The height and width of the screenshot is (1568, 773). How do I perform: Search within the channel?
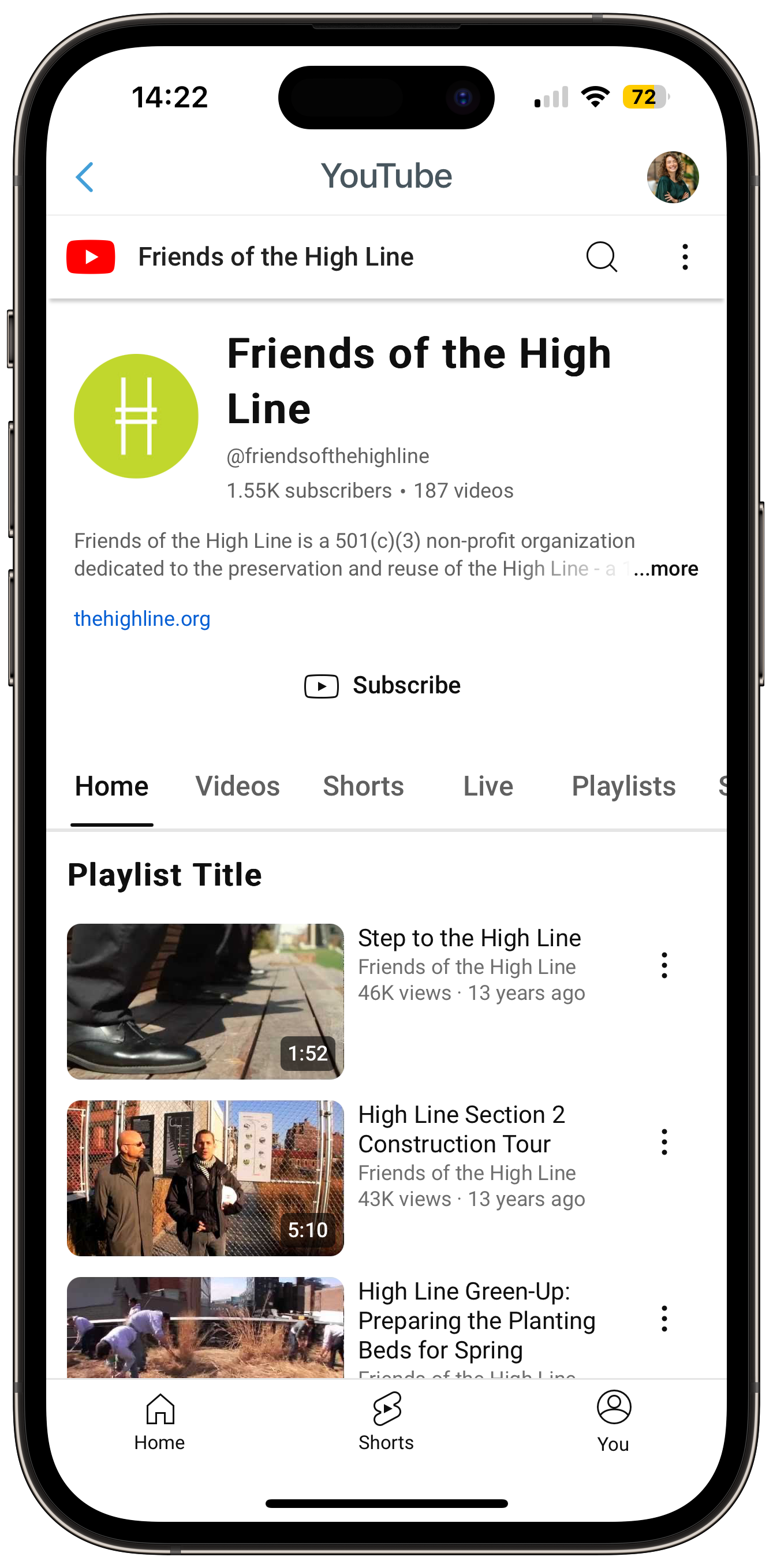click(x=602, y=257)
